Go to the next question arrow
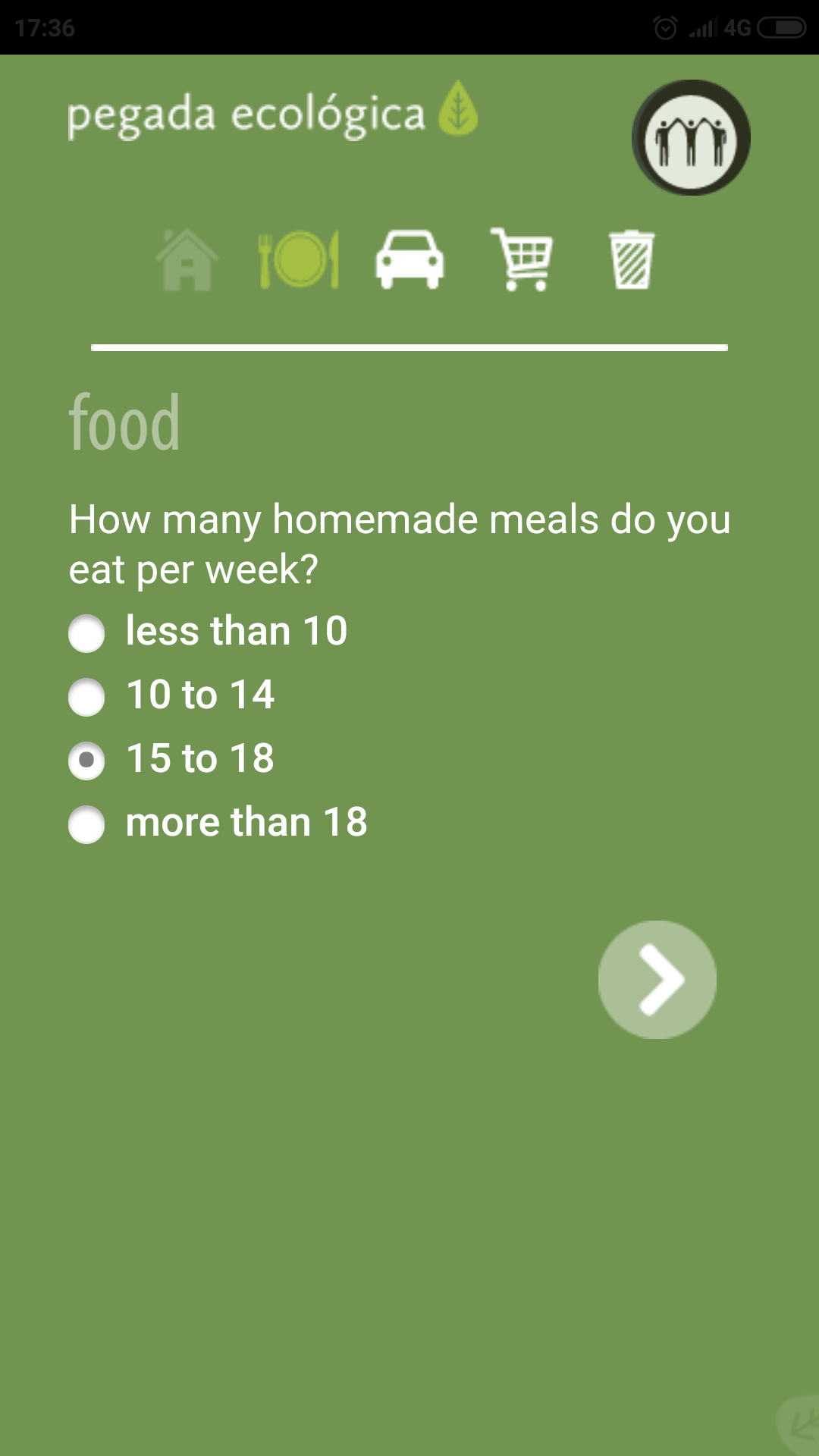 [x=657, y=980]
